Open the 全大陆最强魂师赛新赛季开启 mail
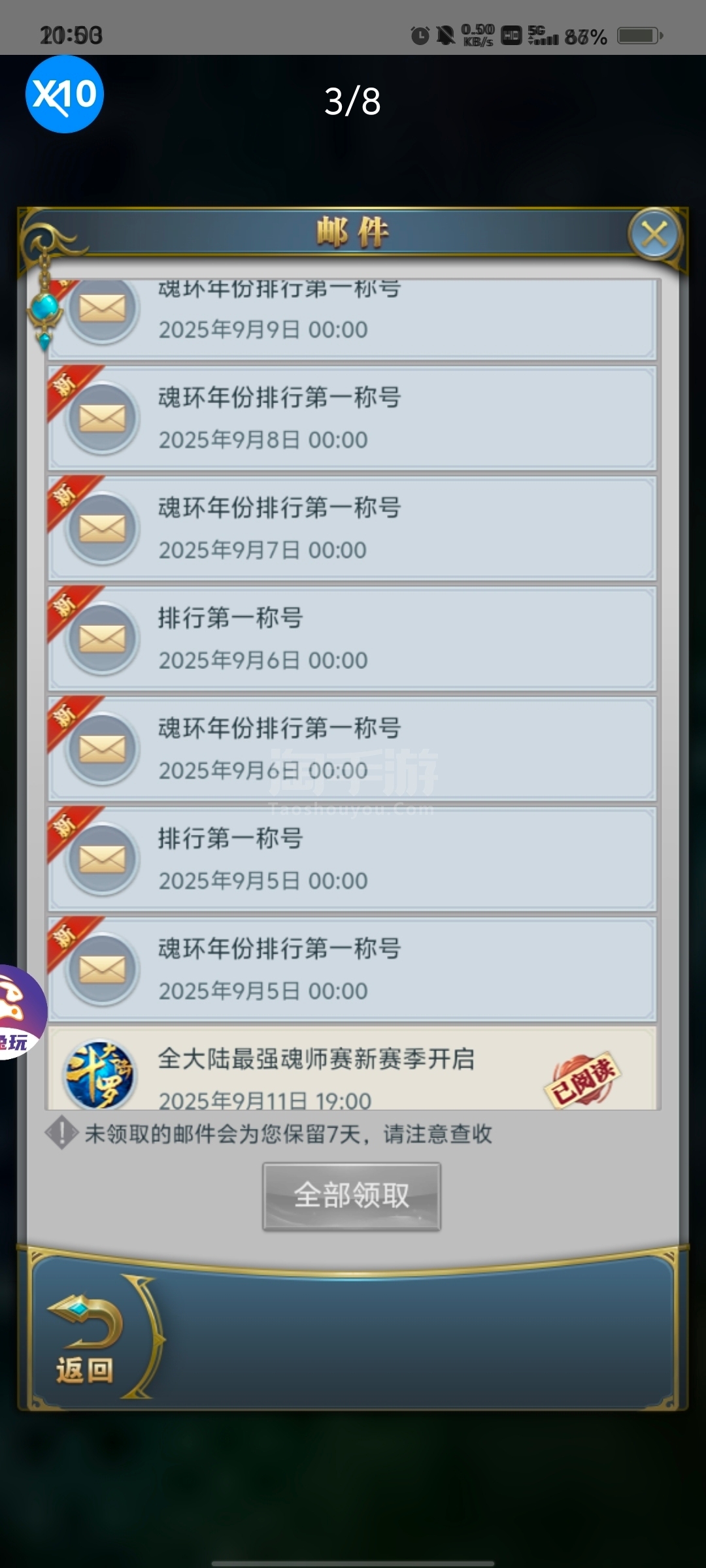This screenshot has width=706, height=1568. click(352, 1069)
